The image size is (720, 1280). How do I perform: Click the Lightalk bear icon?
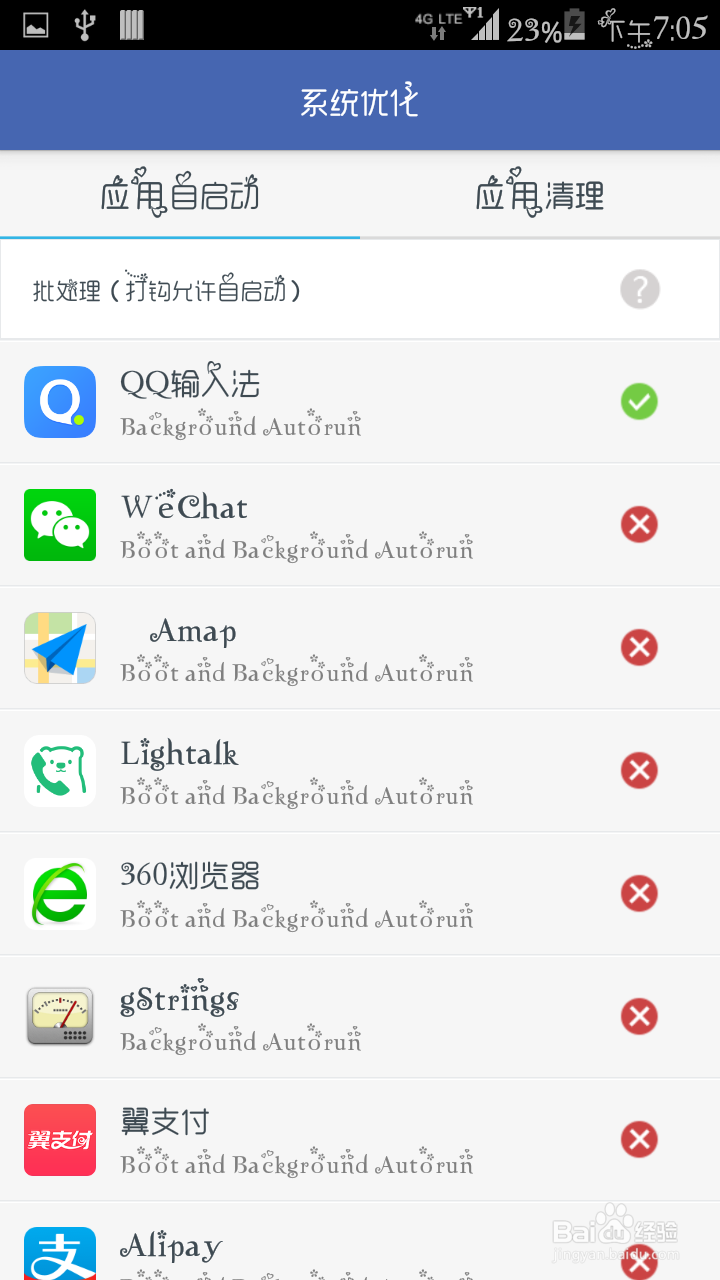(x=59, y=770)
